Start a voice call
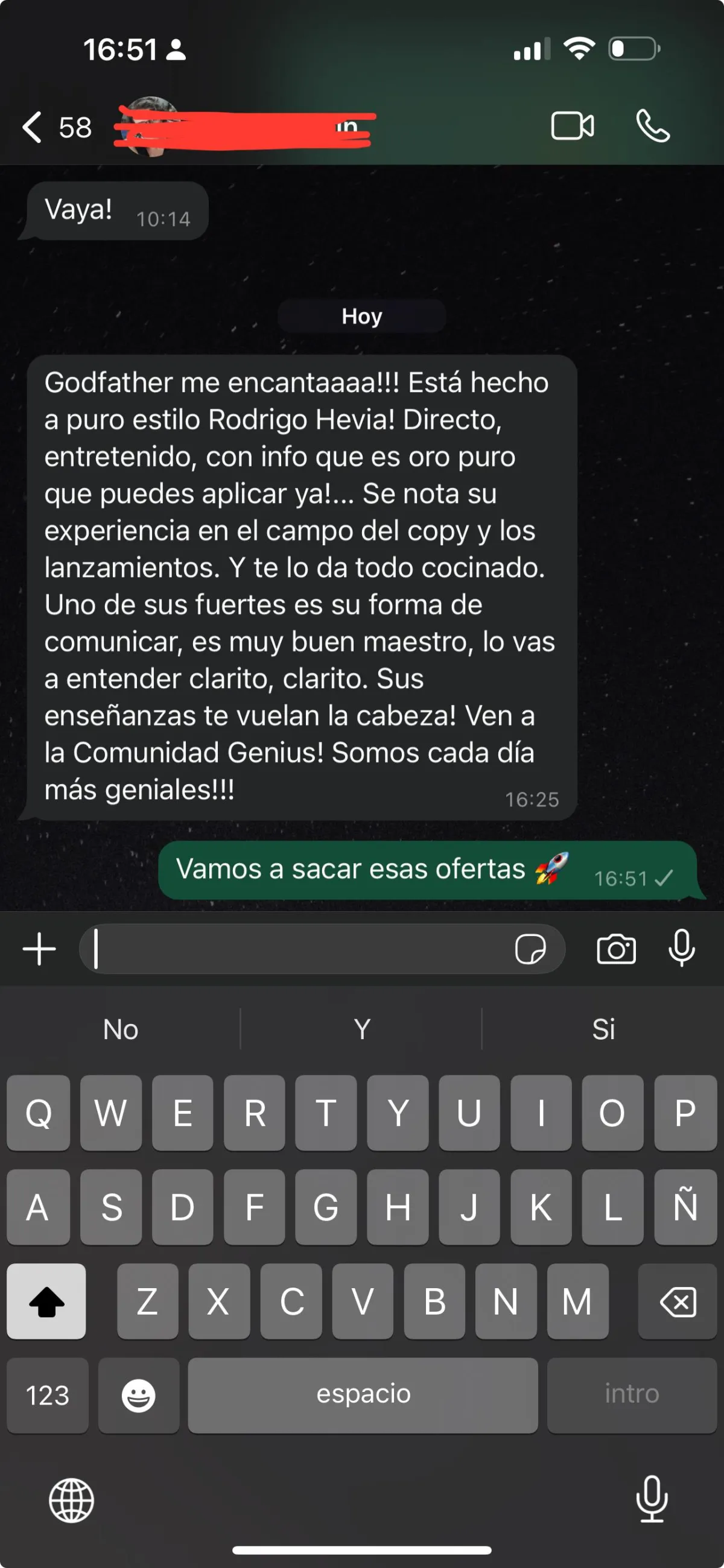Image resolution: width=724 pixels, height=1568 pixels. [x=653, y=127]
